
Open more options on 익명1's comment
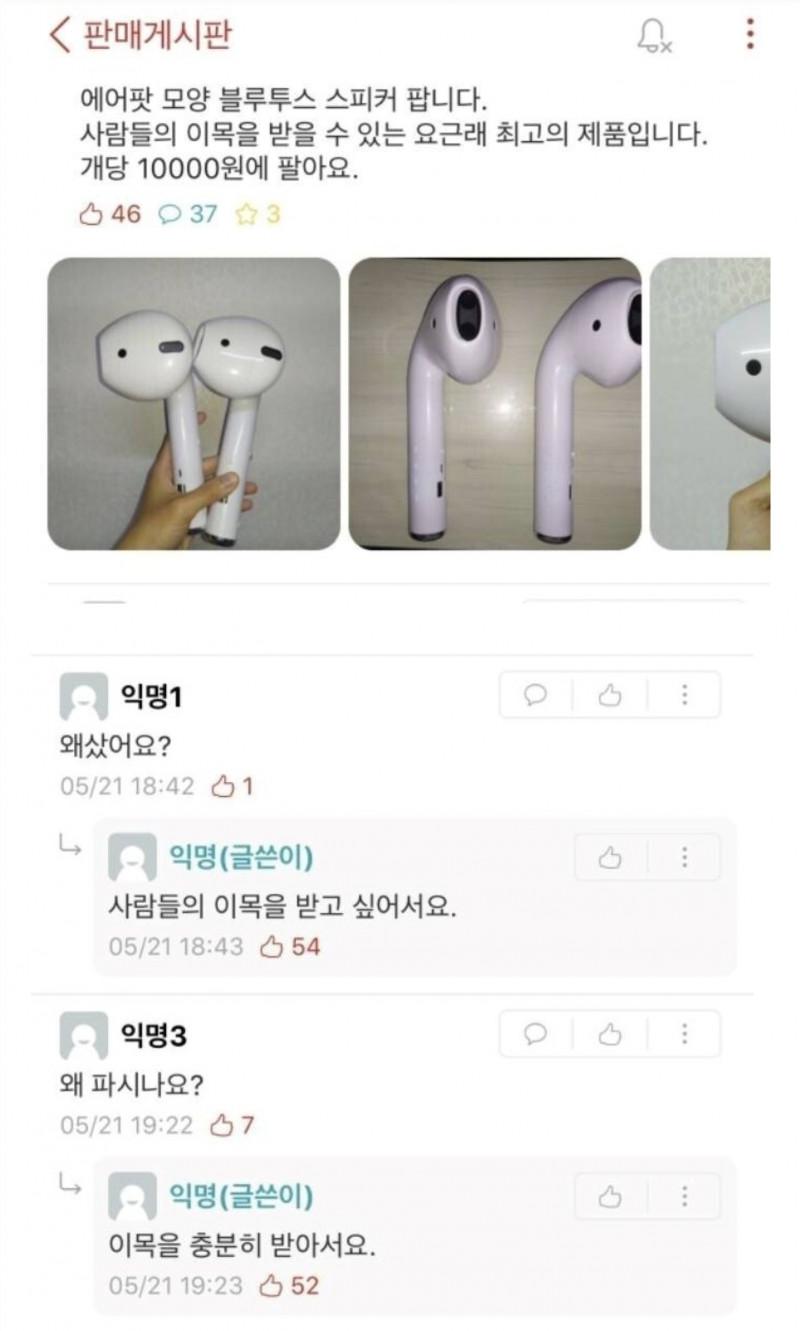coord(684,695)
